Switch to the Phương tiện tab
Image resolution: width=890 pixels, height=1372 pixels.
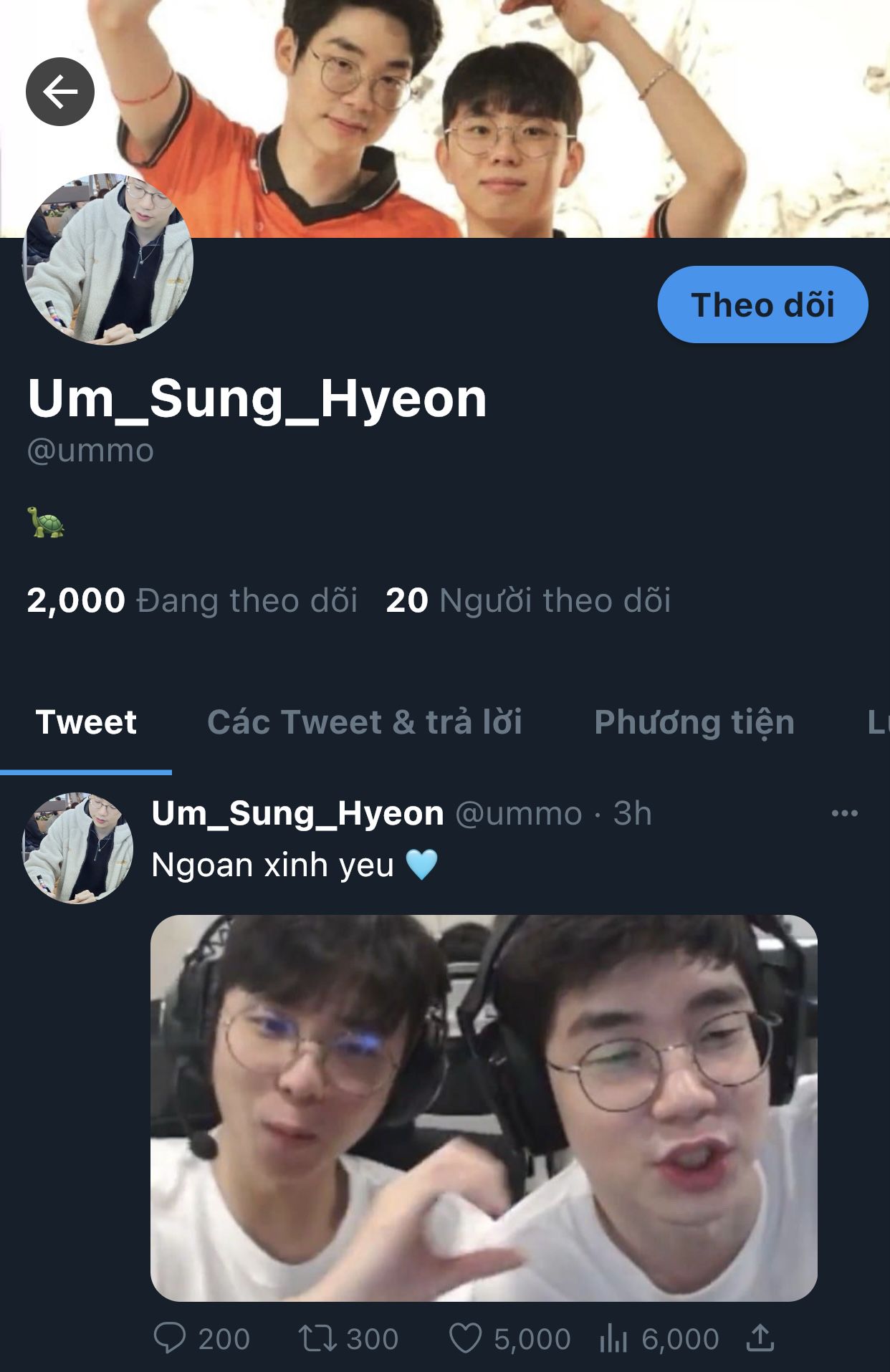(694, 722)
